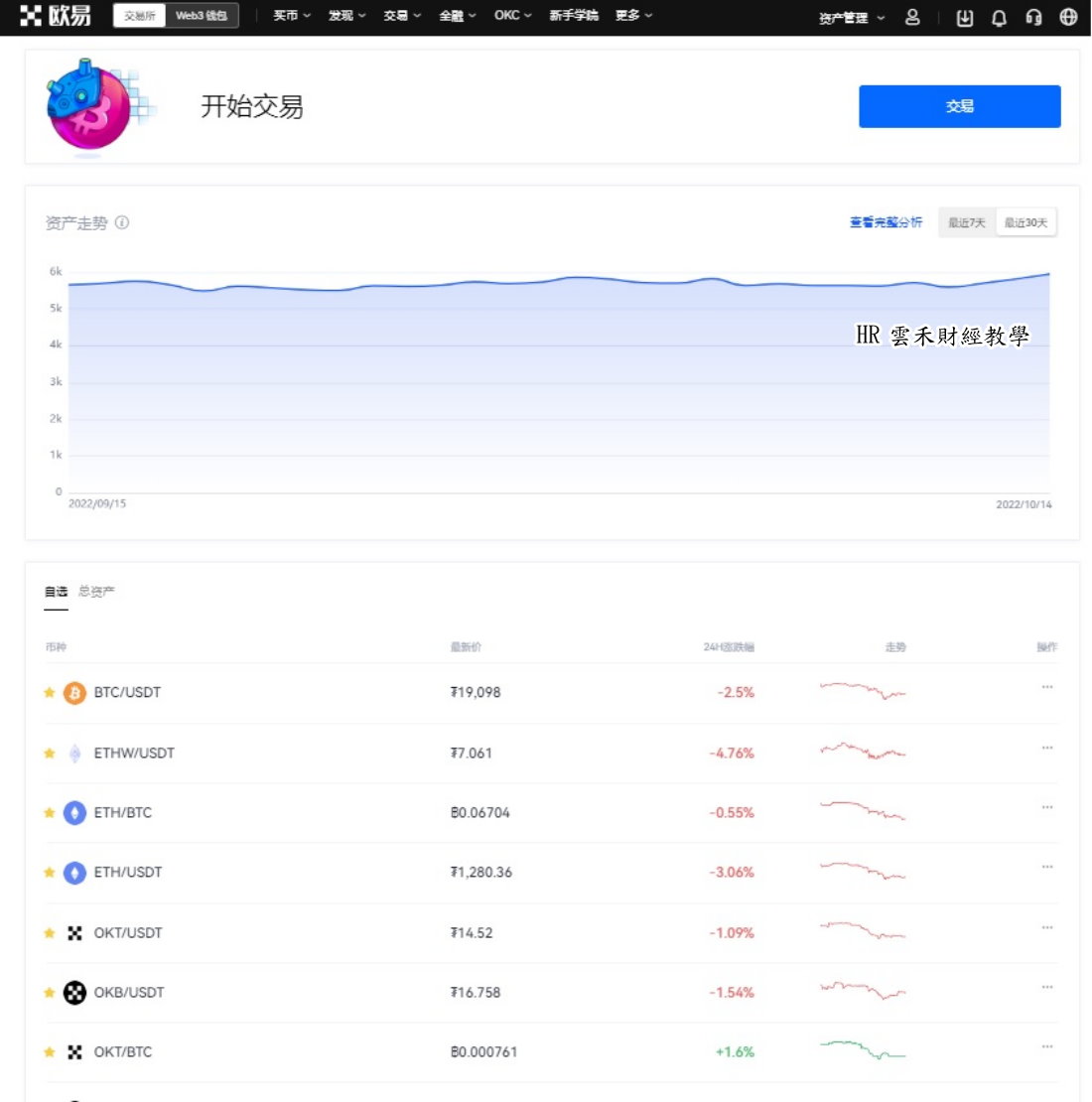Expand the 交易 menu in top bar
The width and height of the screenshot is (1092, 1102).
(x=402, y=16)
